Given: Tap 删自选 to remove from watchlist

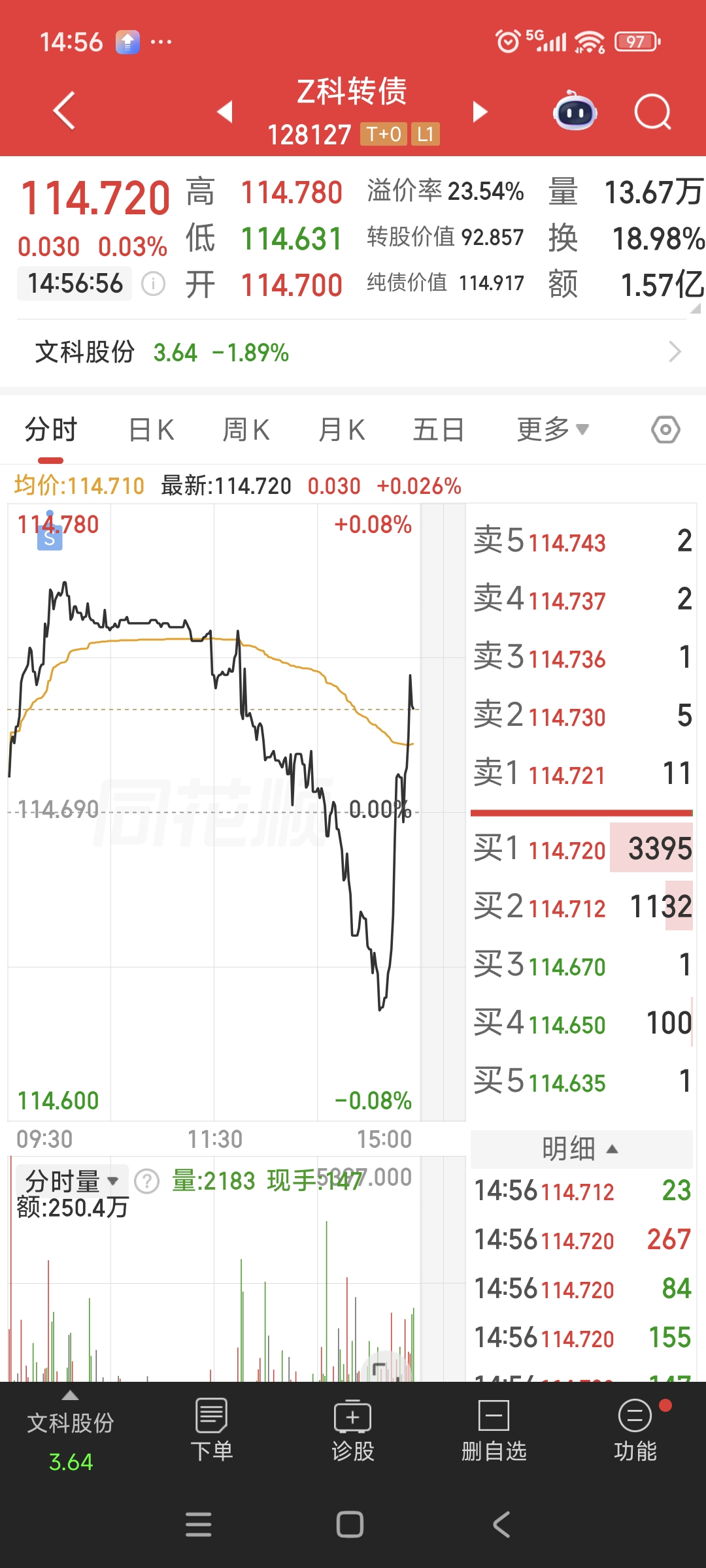Looking at the screenshot, I should click(x=494, y=1429).
